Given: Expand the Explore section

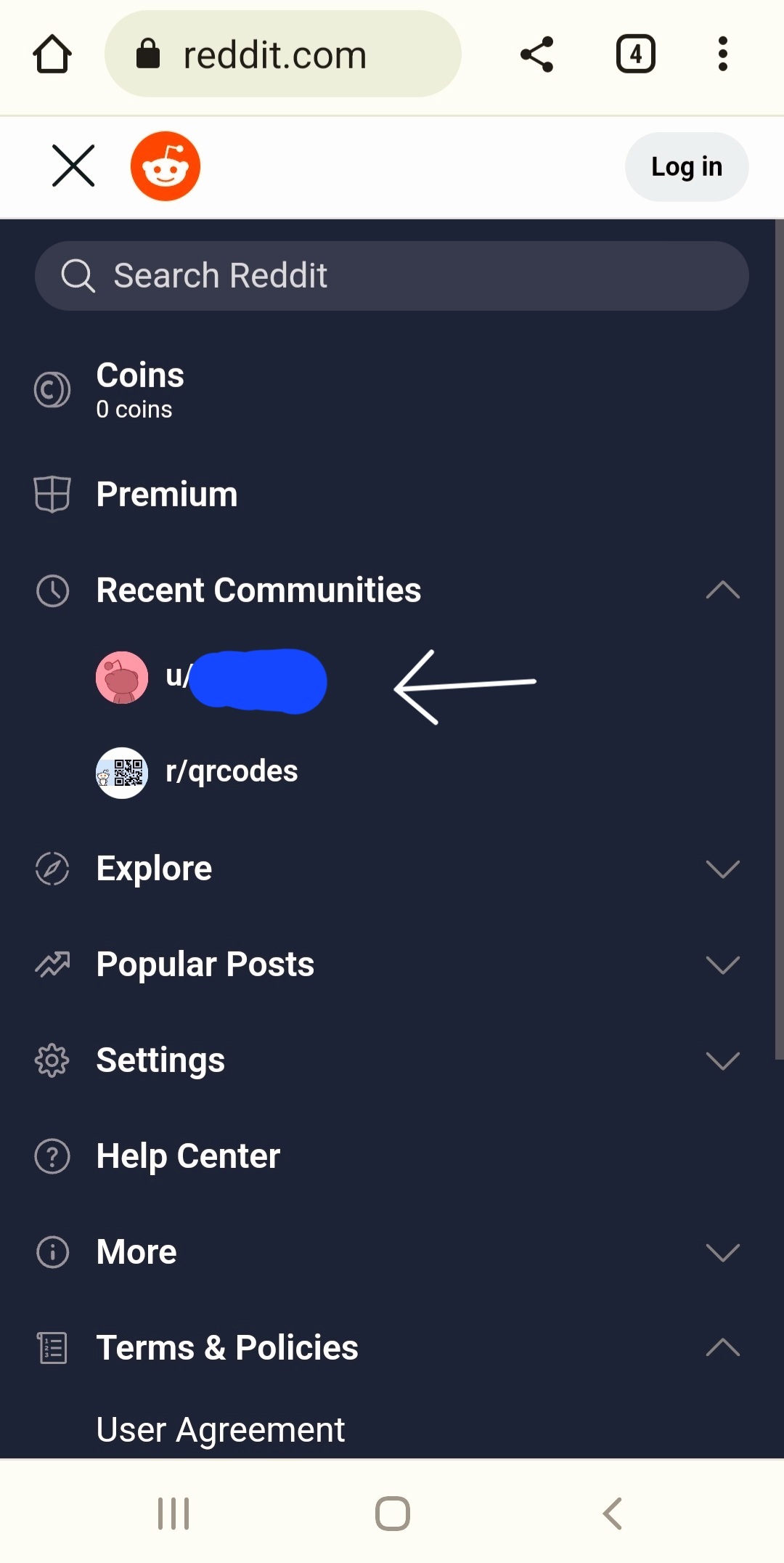Looking at the screenshot, I should click(x=392, y=869).
